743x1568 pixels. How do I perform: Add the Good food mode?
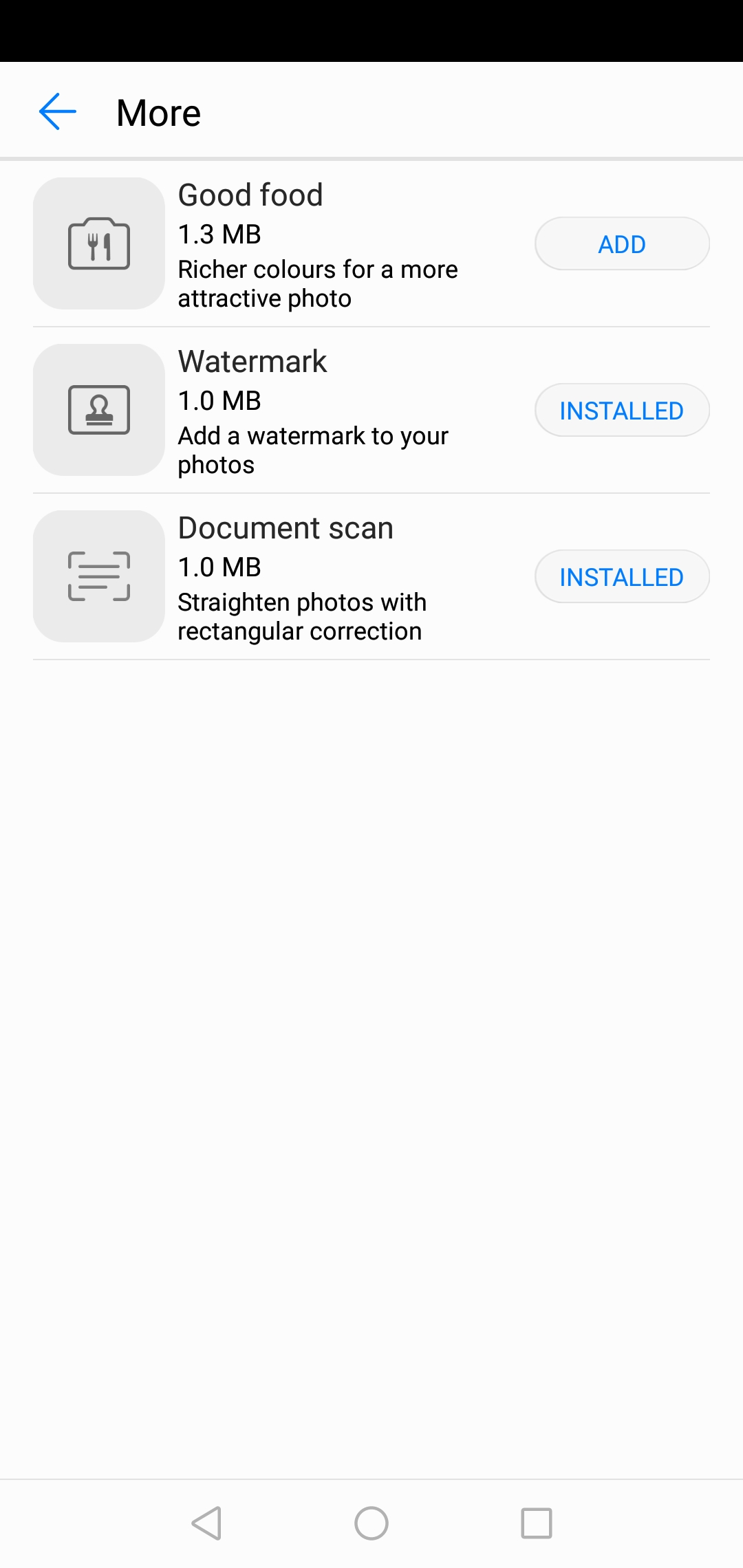click(x=622, y=243)
